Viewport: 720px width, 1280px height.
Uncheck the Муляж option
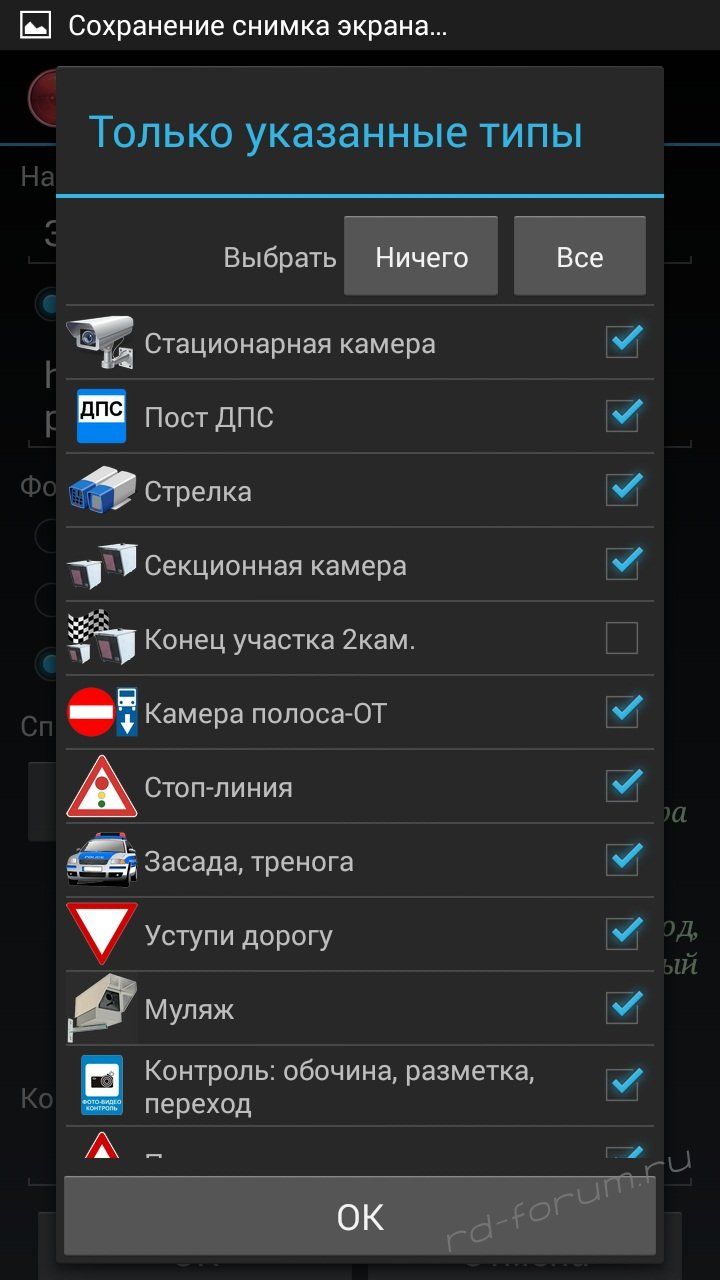tap(622, 1008)
